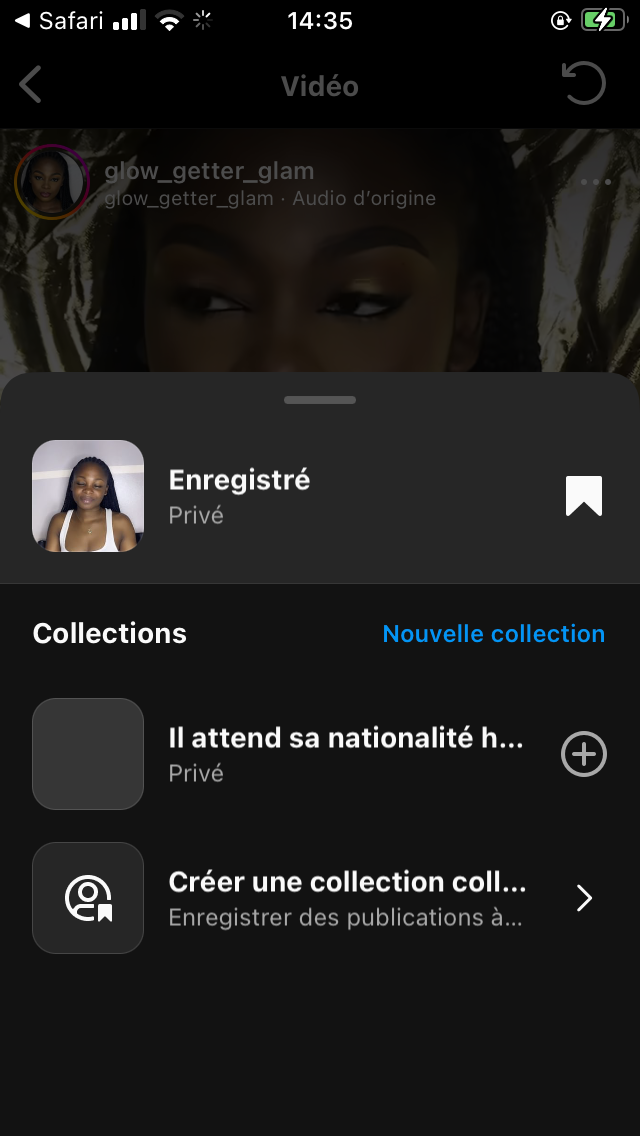Go back from the Vidéo screen
Image resolution: width=640 pixels, height=1136 pixels.
coord(31,86)
